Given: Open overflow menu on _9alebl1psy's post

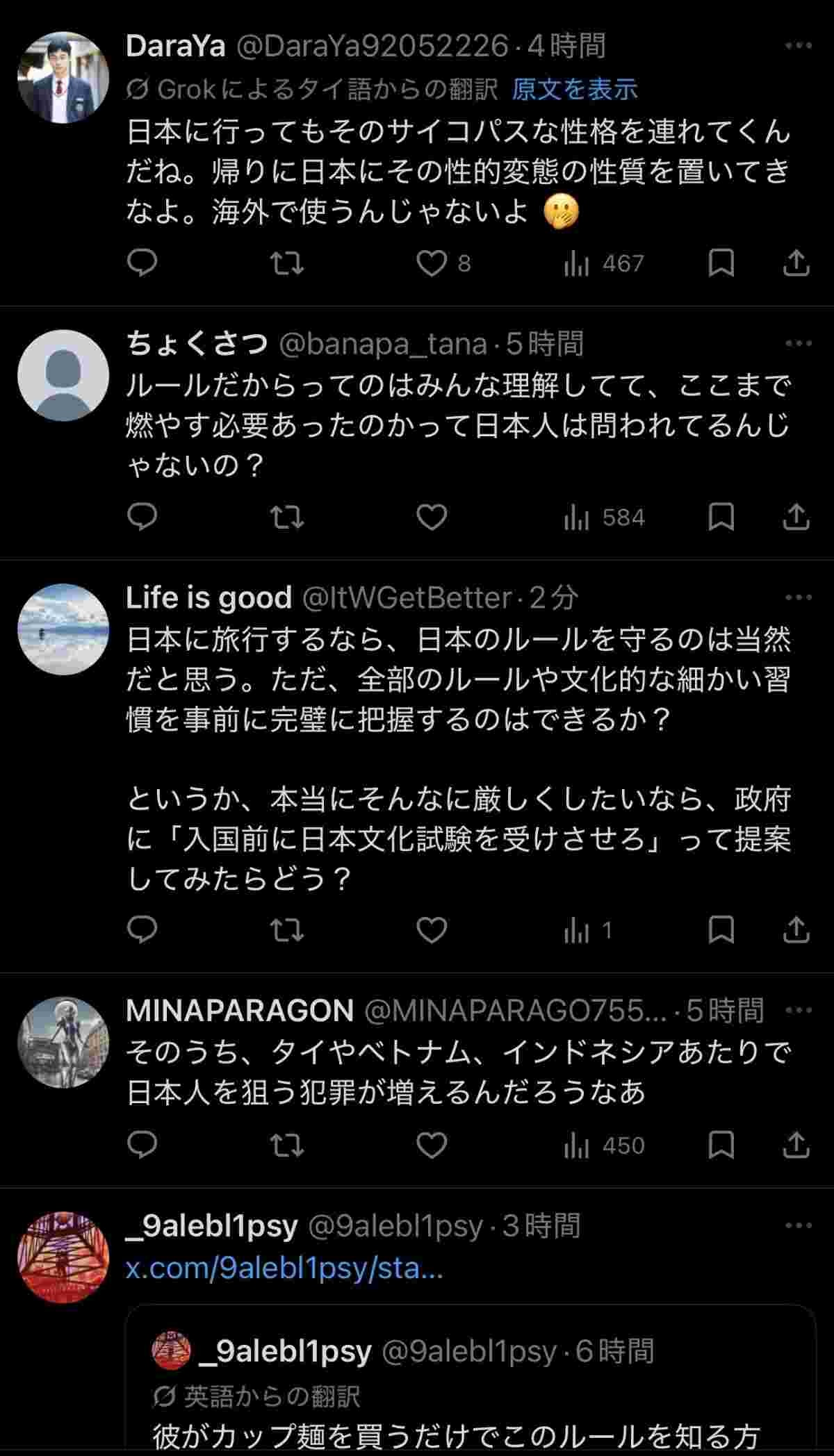Looking at the screenshot, I should pos(798,1225).
